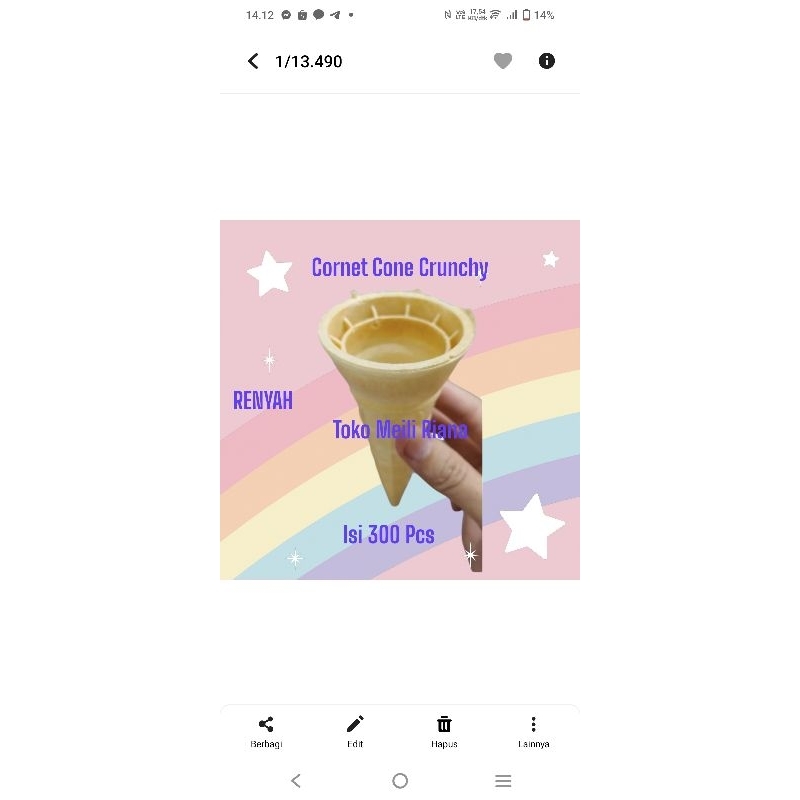
Task: Mark this photo as favorite
Action: (503, 61)
